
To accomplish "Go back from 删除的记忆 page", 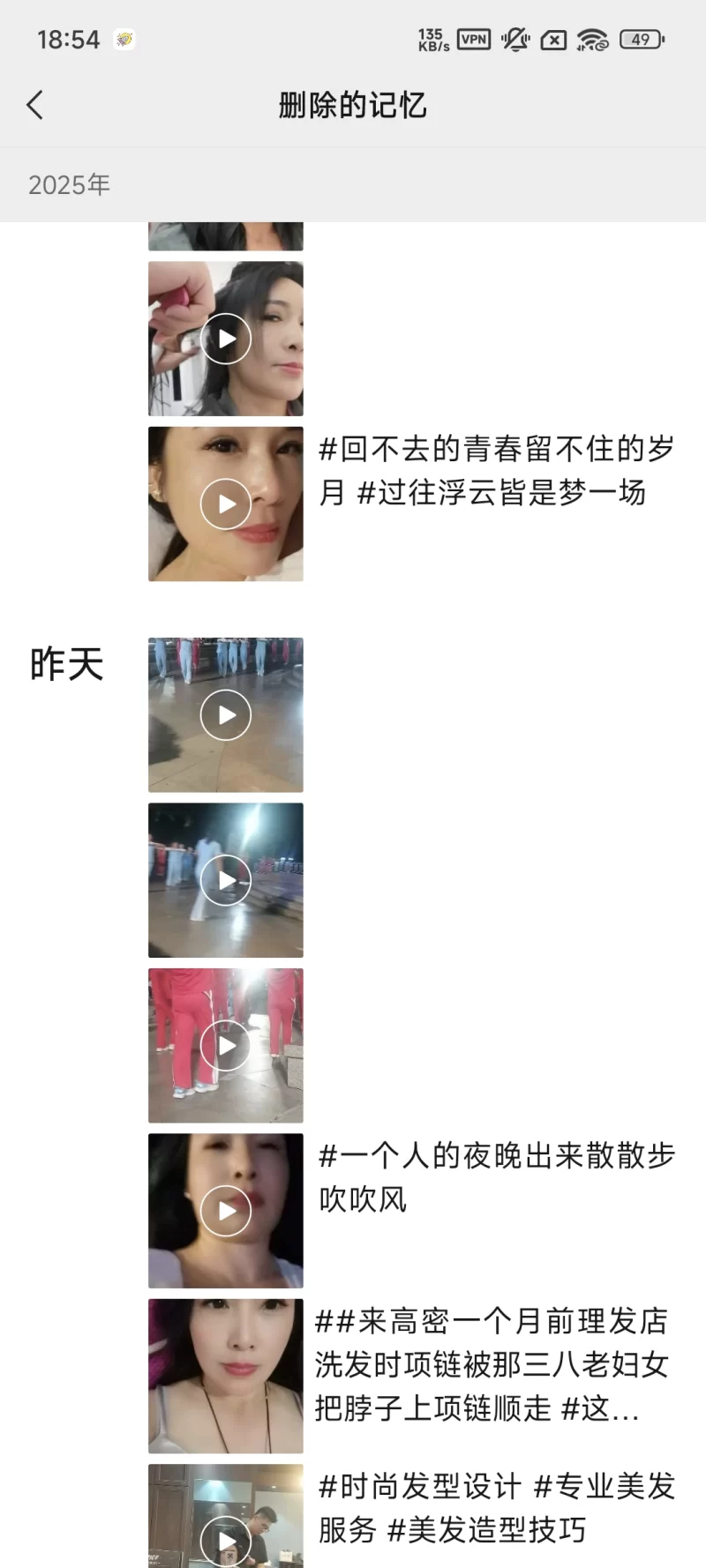I will point(35,105).
